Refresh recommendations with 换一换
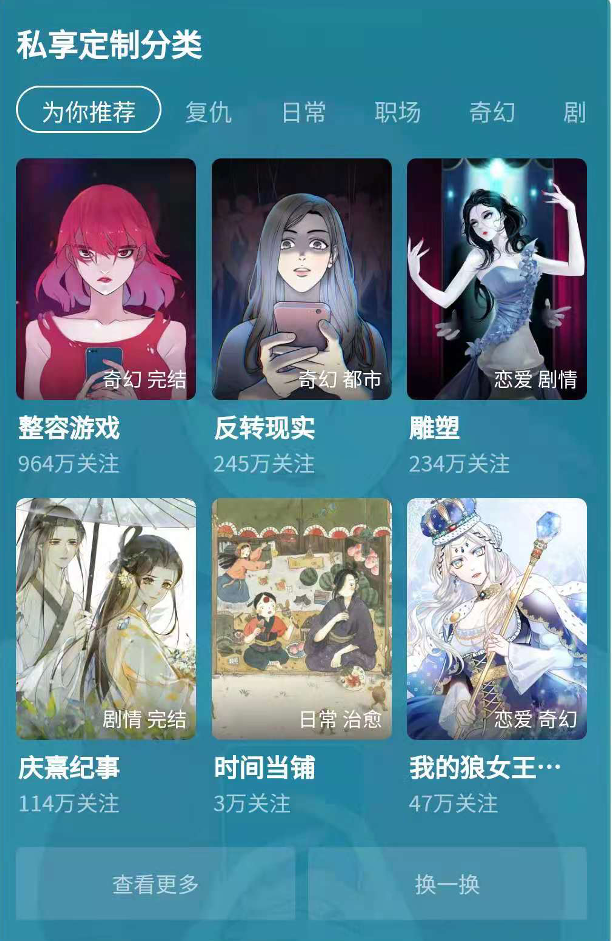 tap(447, 884)
